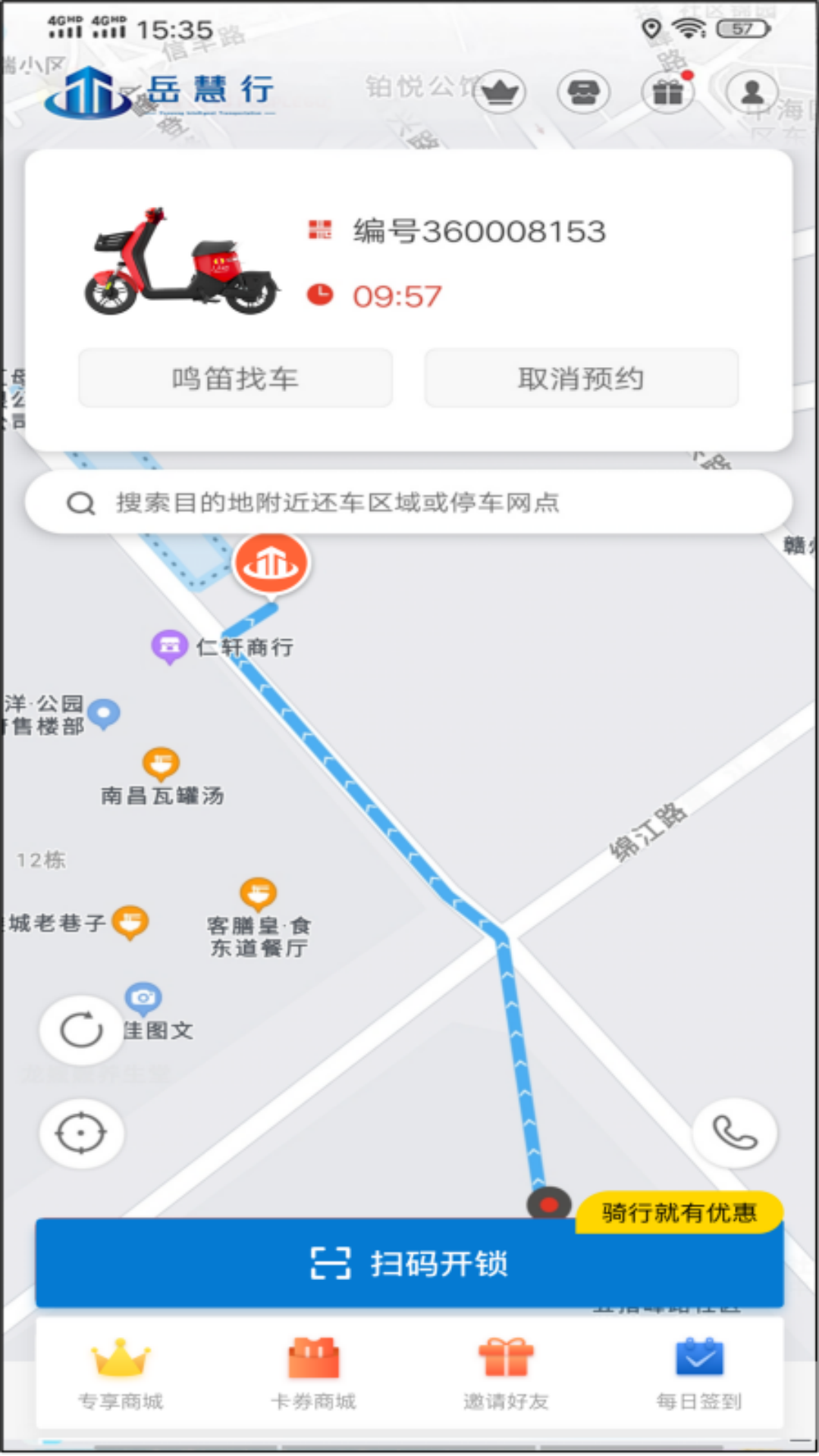
Task: Tap 扫码开锁 to scan and unlock
Action: pyautogui.click(x=409, y=1263)
